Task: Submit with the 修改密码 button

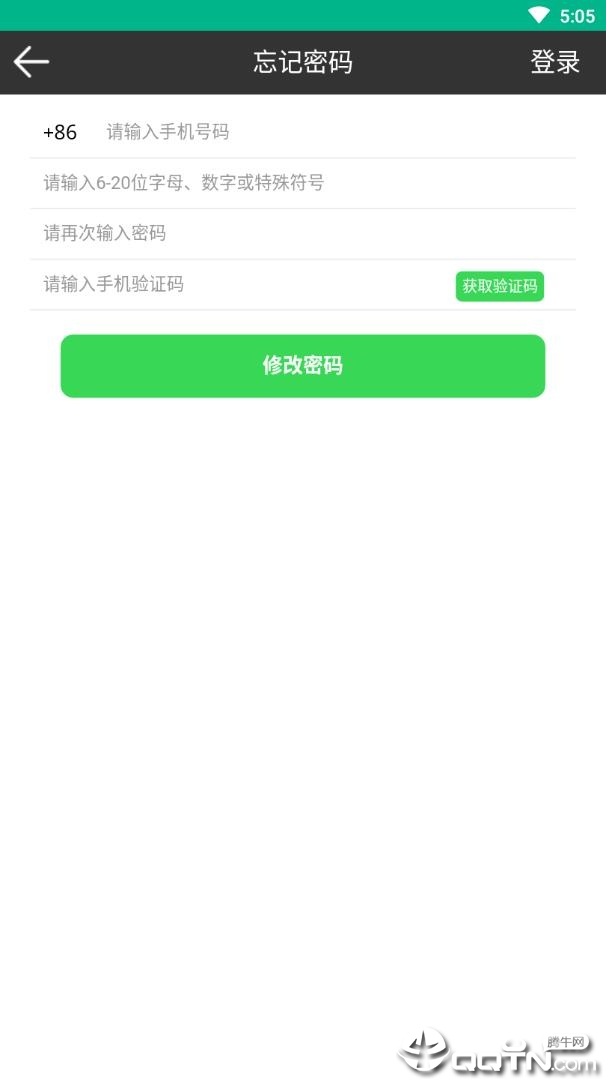Action: [303, 366]
